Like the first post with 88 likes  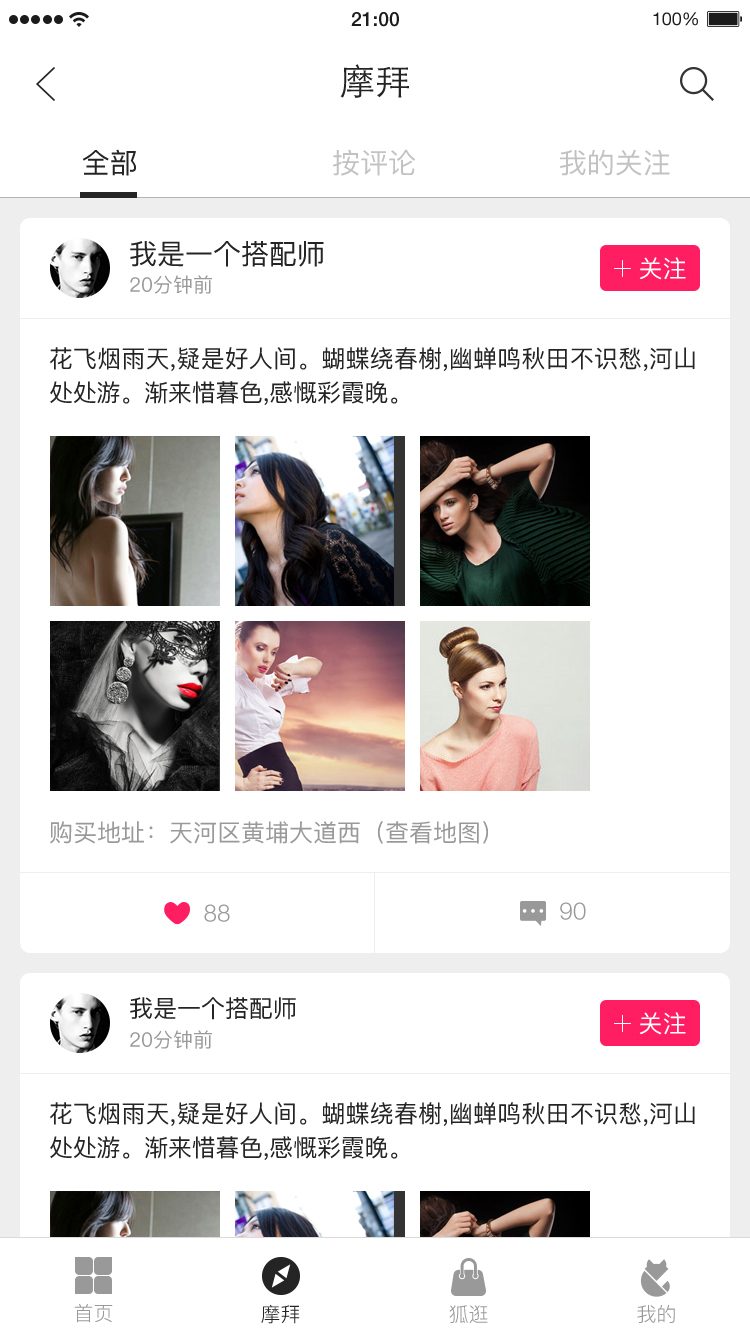point(197,912)
